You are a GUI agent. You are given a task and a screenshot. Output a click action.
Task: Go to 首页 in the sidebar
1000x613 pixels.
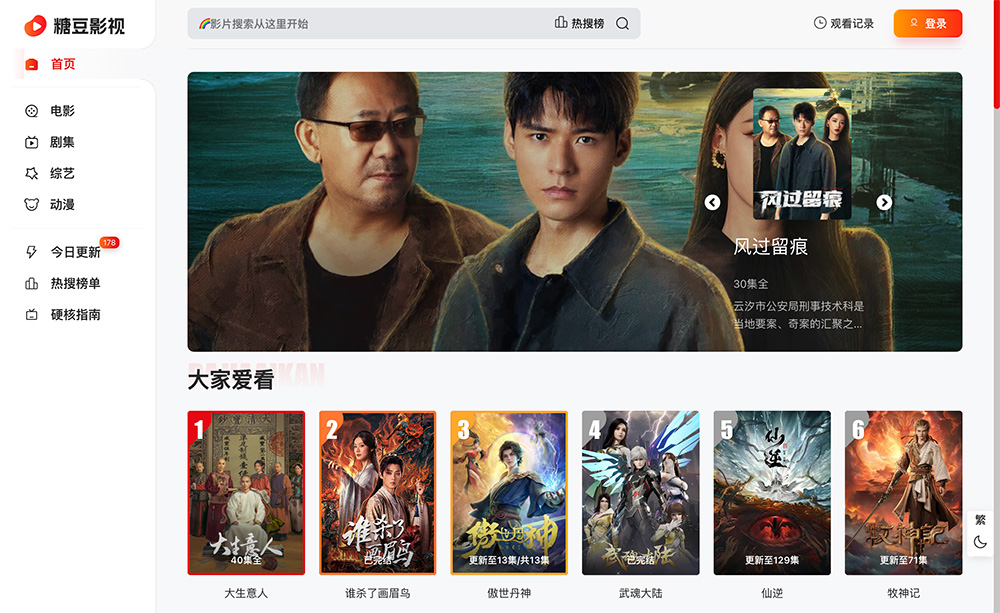(63, 64)
